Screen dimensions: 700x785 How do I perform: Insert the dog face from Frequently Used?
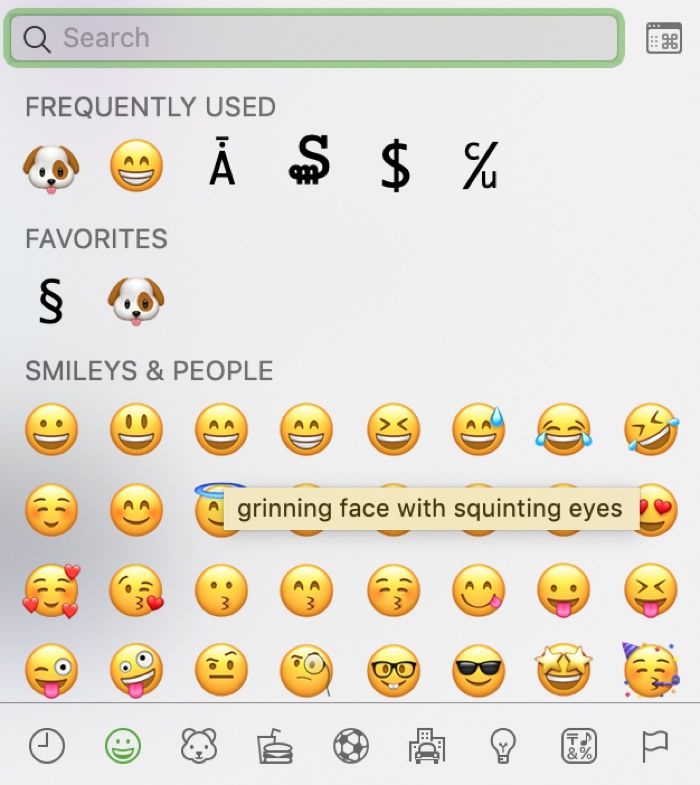pos(51,167)
